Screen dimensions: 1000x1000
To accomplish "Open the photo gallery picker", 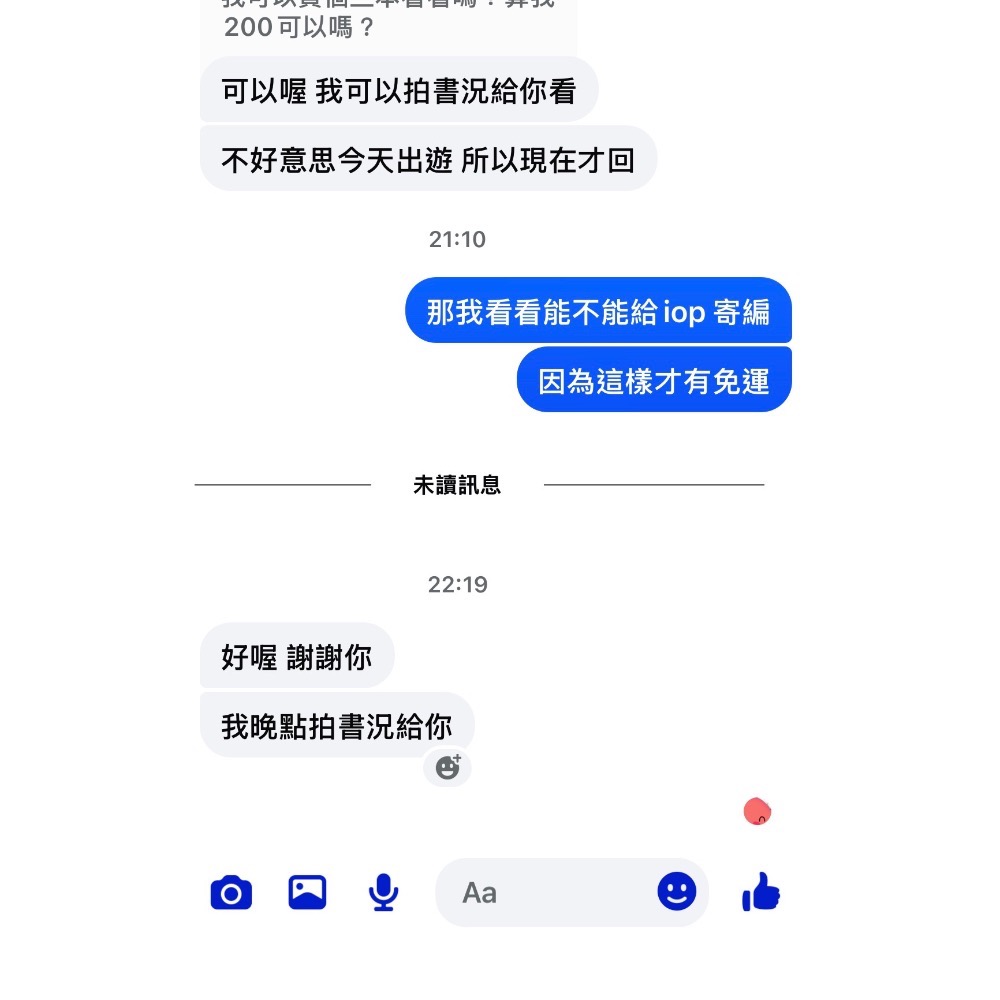I will point(307,892).
